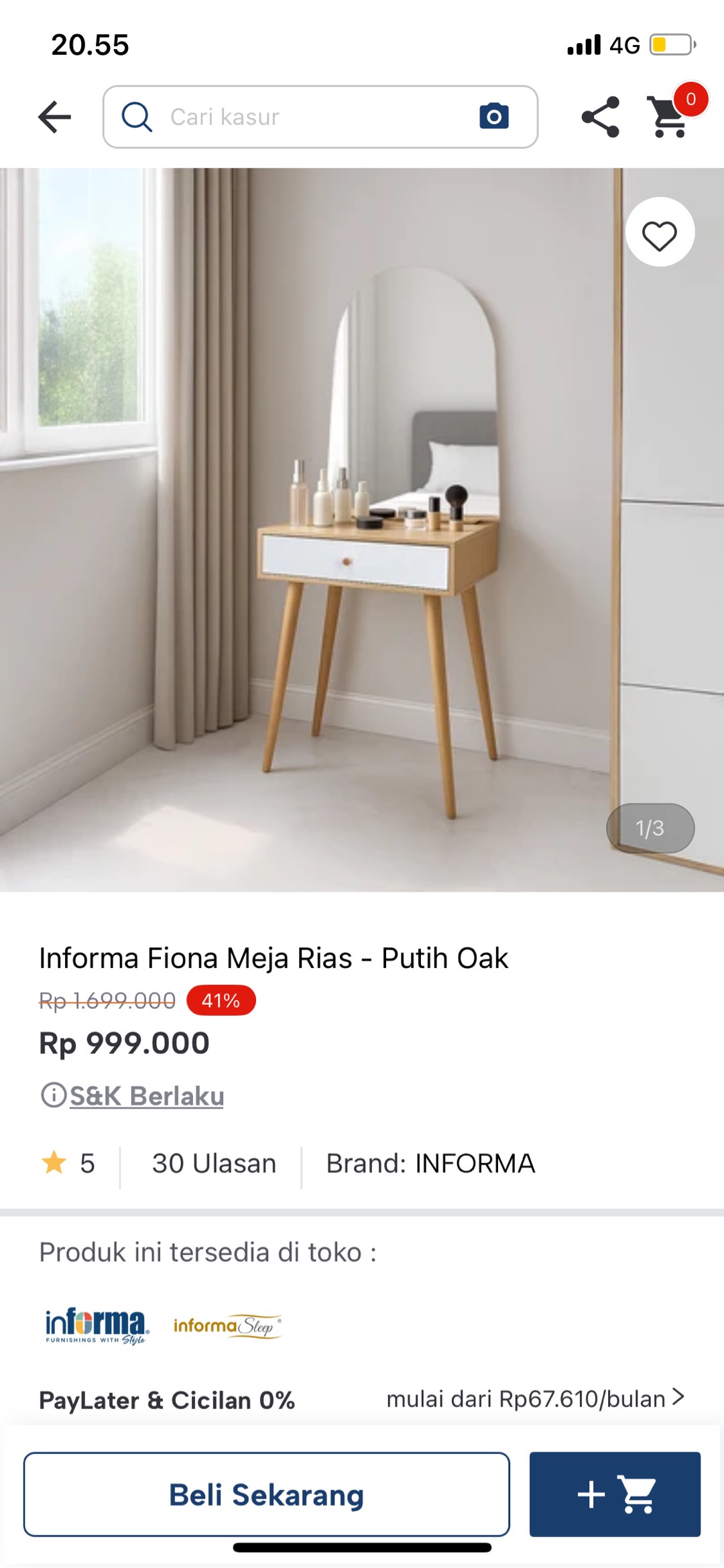Share this product

[x=600, y=117]
